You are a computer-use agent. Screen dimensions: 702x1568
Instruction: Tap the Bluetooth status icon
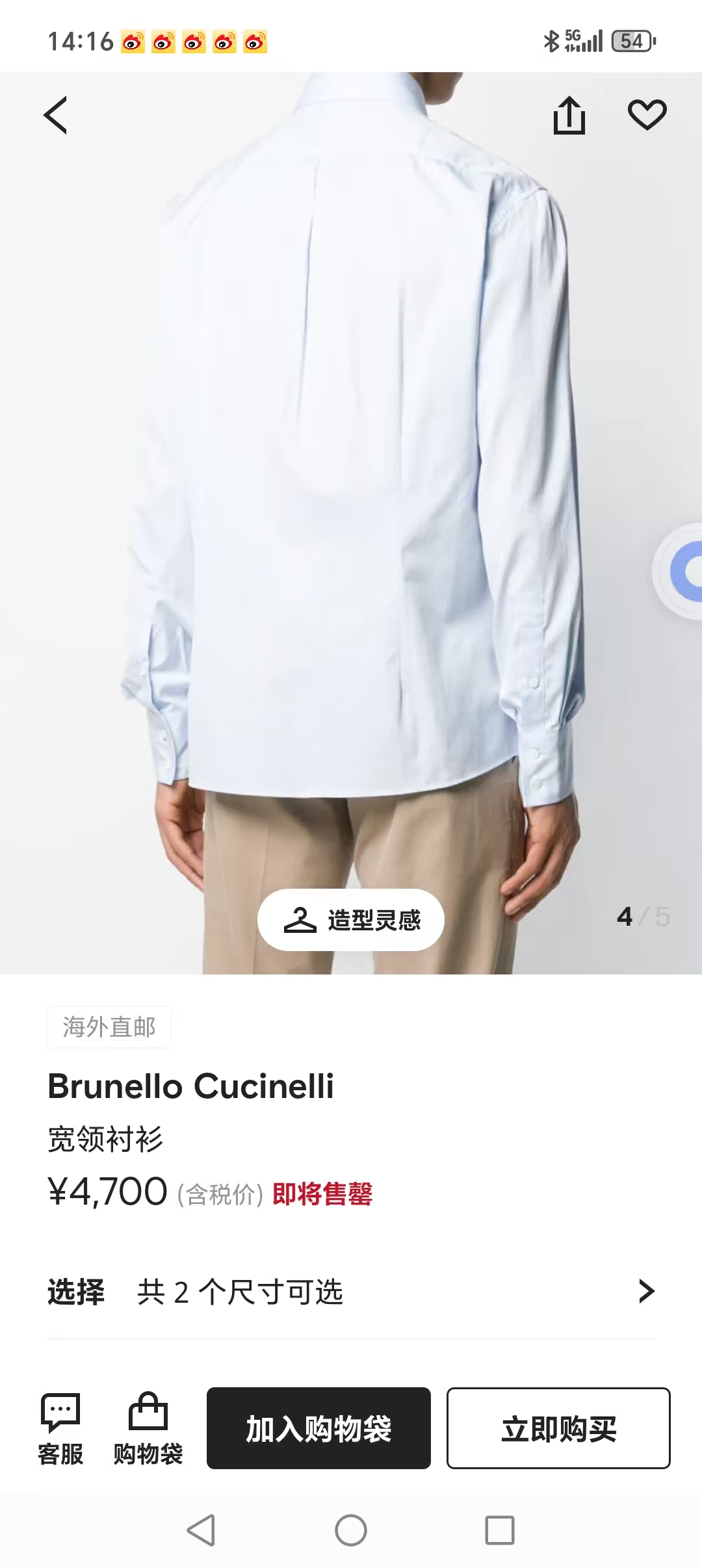click(550, 40)
